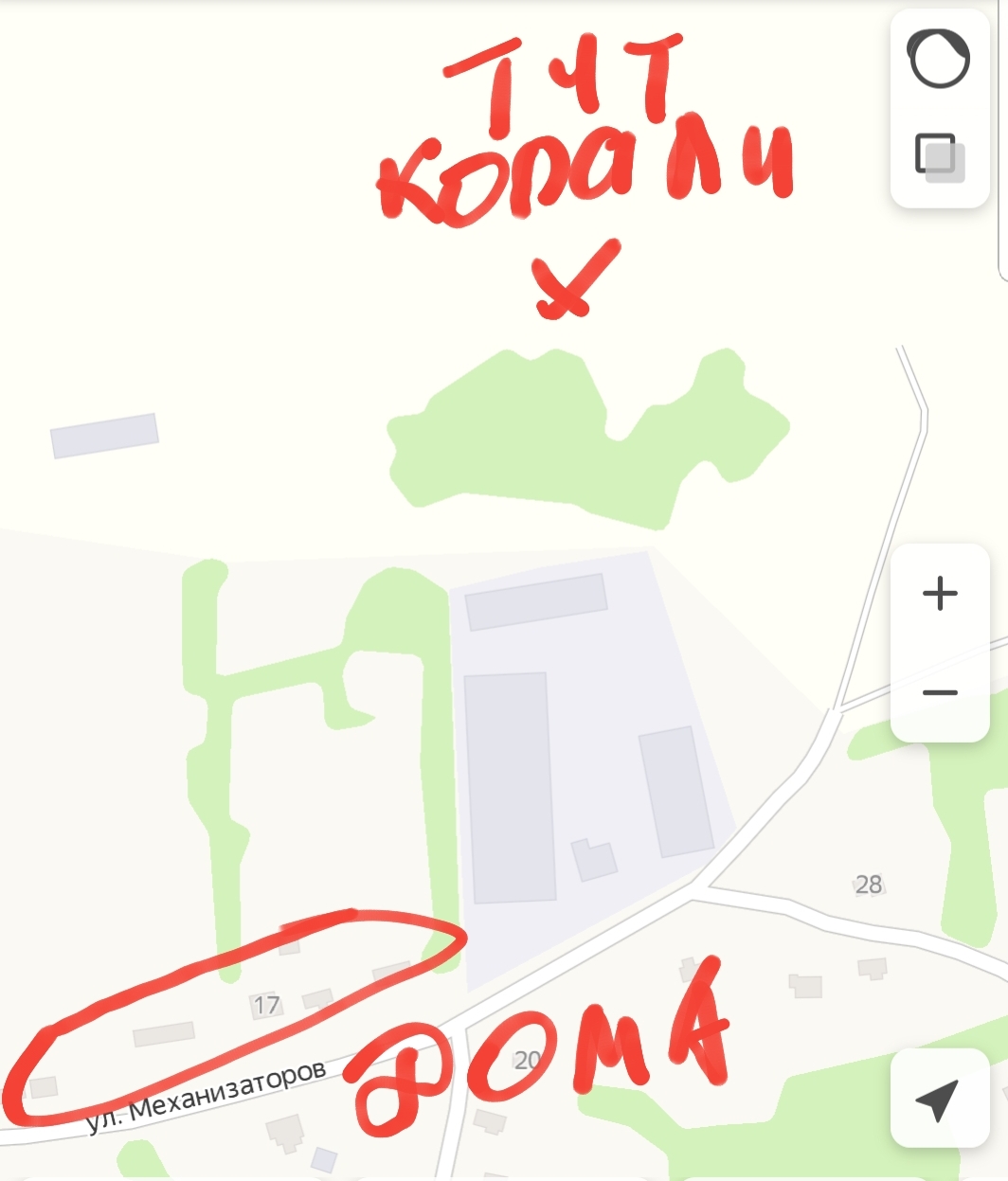Viewport: 1008px width, 1181px height.
Task: Zoom out of the map
Action: (x=940, y=692)
